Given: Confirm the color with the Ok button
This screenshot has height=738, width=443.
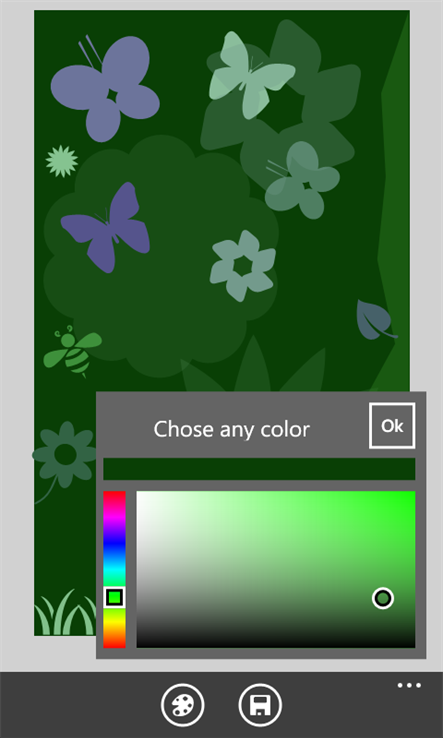Looking at the screenshot, I should coord(392,425).
